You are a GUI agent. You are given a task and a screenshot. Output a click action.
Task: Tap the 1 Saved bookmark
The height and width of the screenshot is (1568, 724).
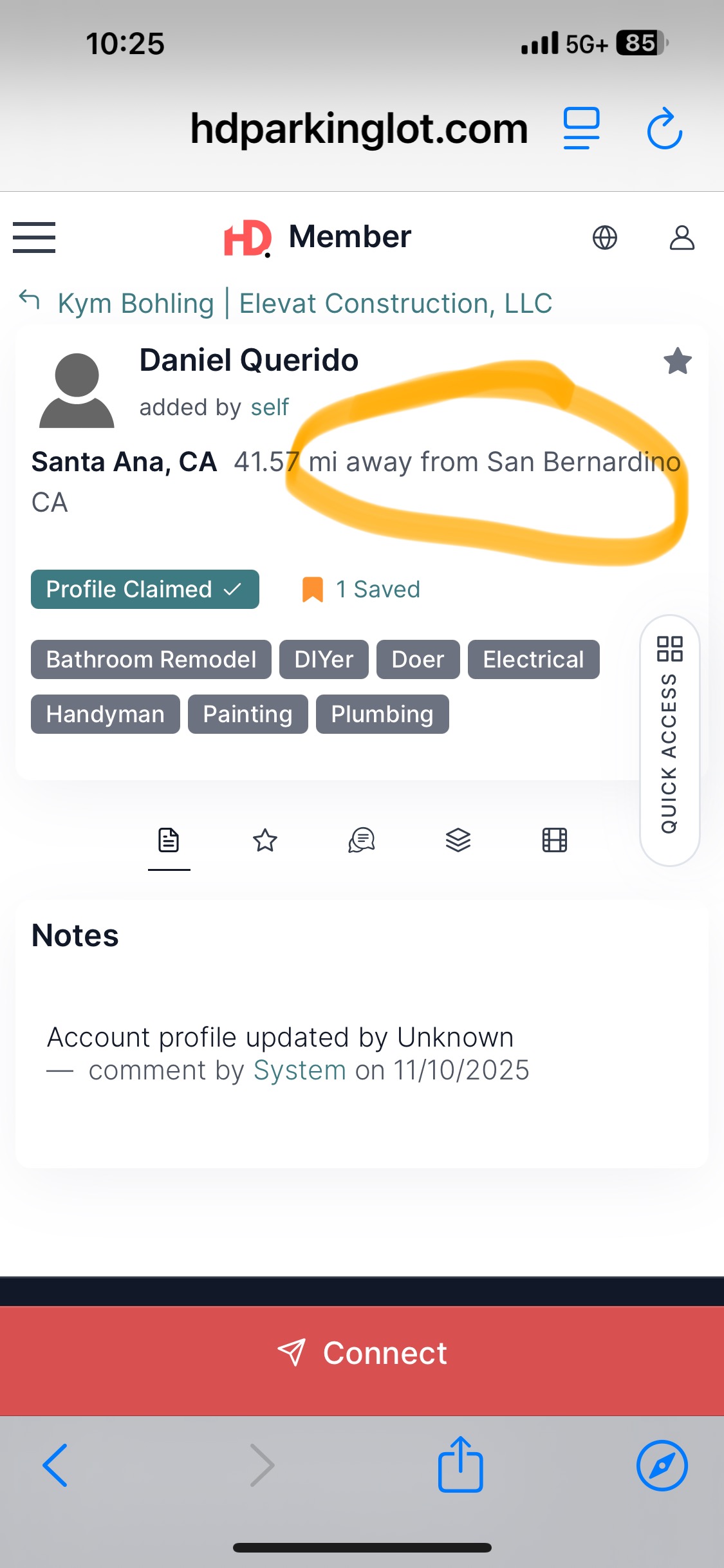point(361,590)
